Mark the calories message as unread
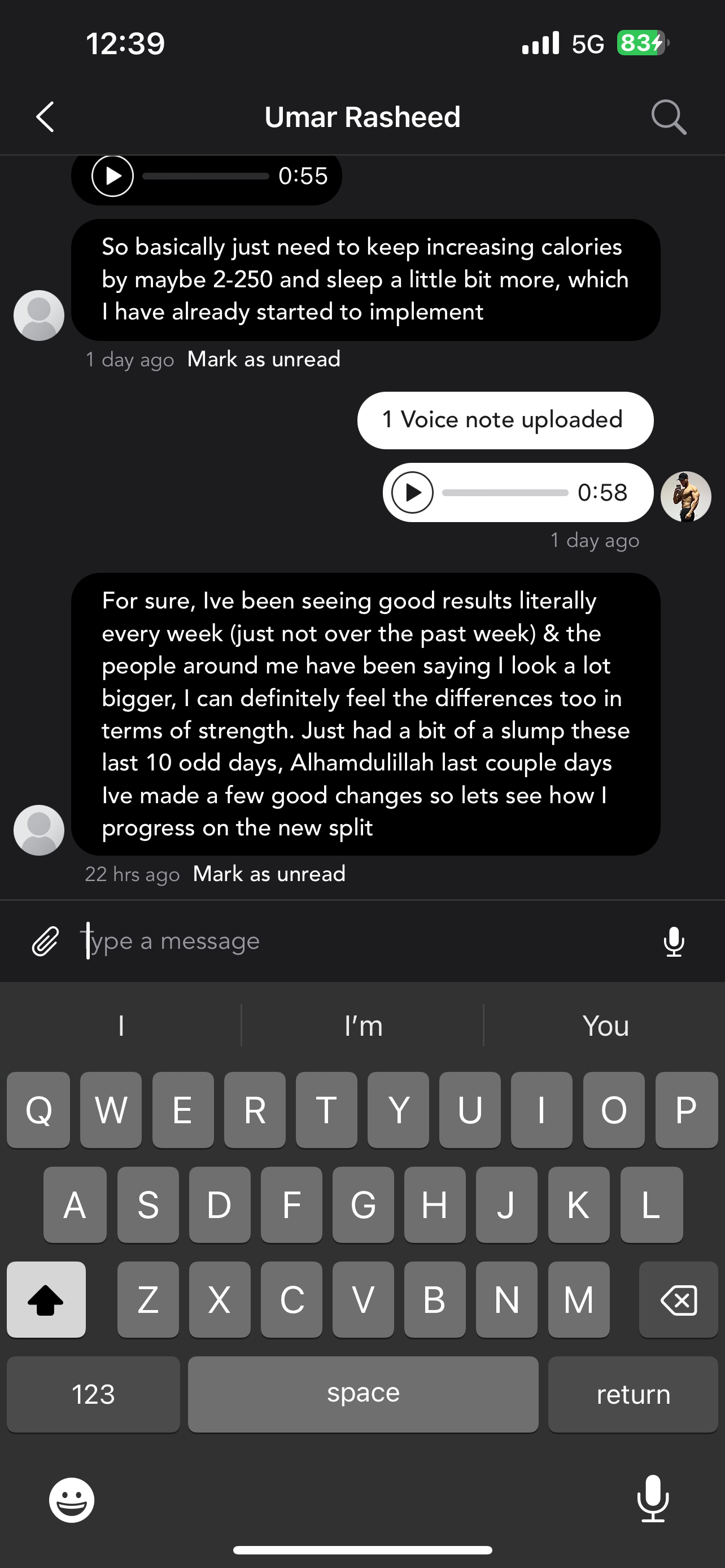The width and height of the screenshot is (725, 1568). (264, 359)
